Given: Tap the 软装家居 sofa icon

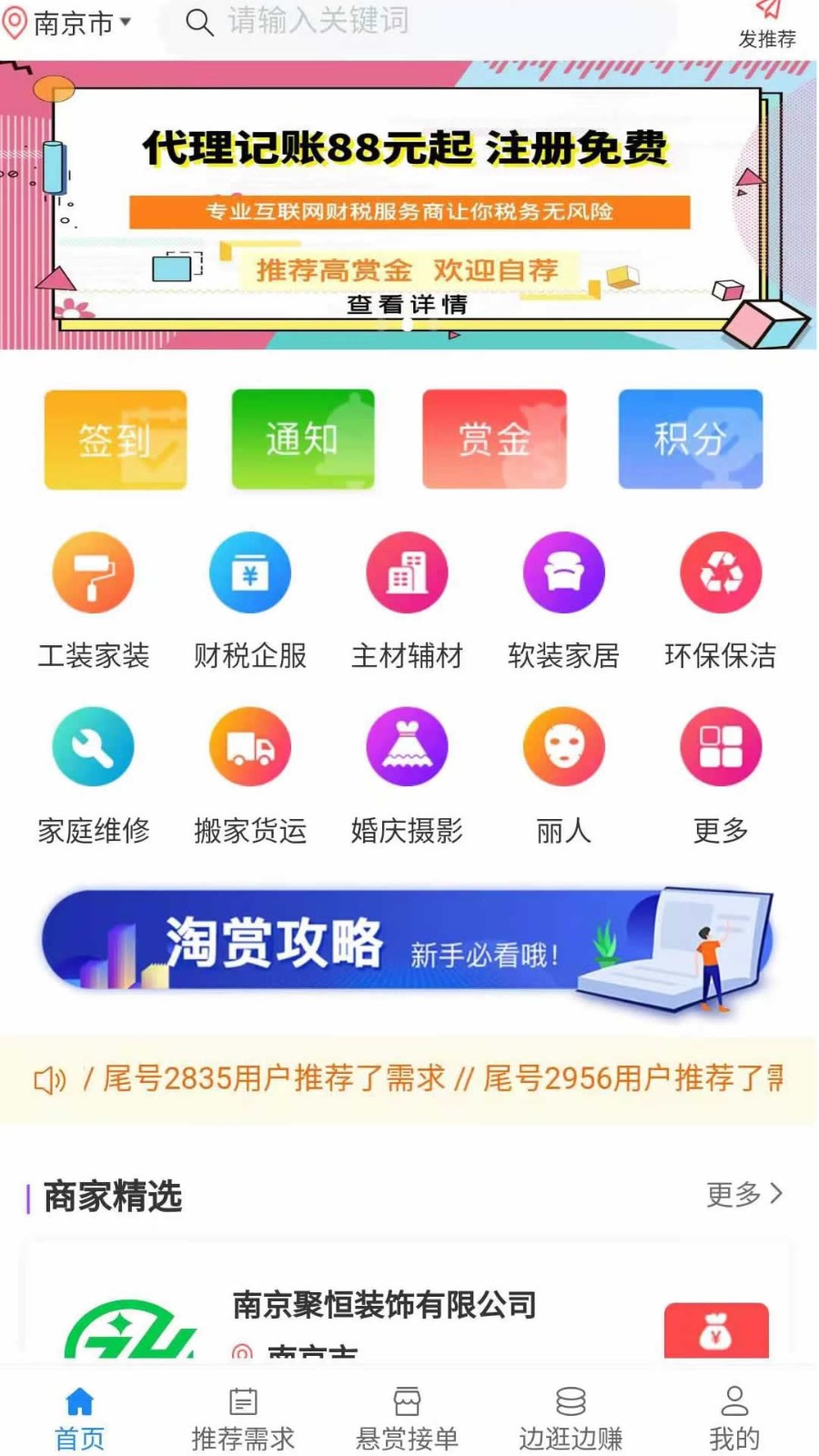Looking at the screenshot, I should (x=563, y=573).
